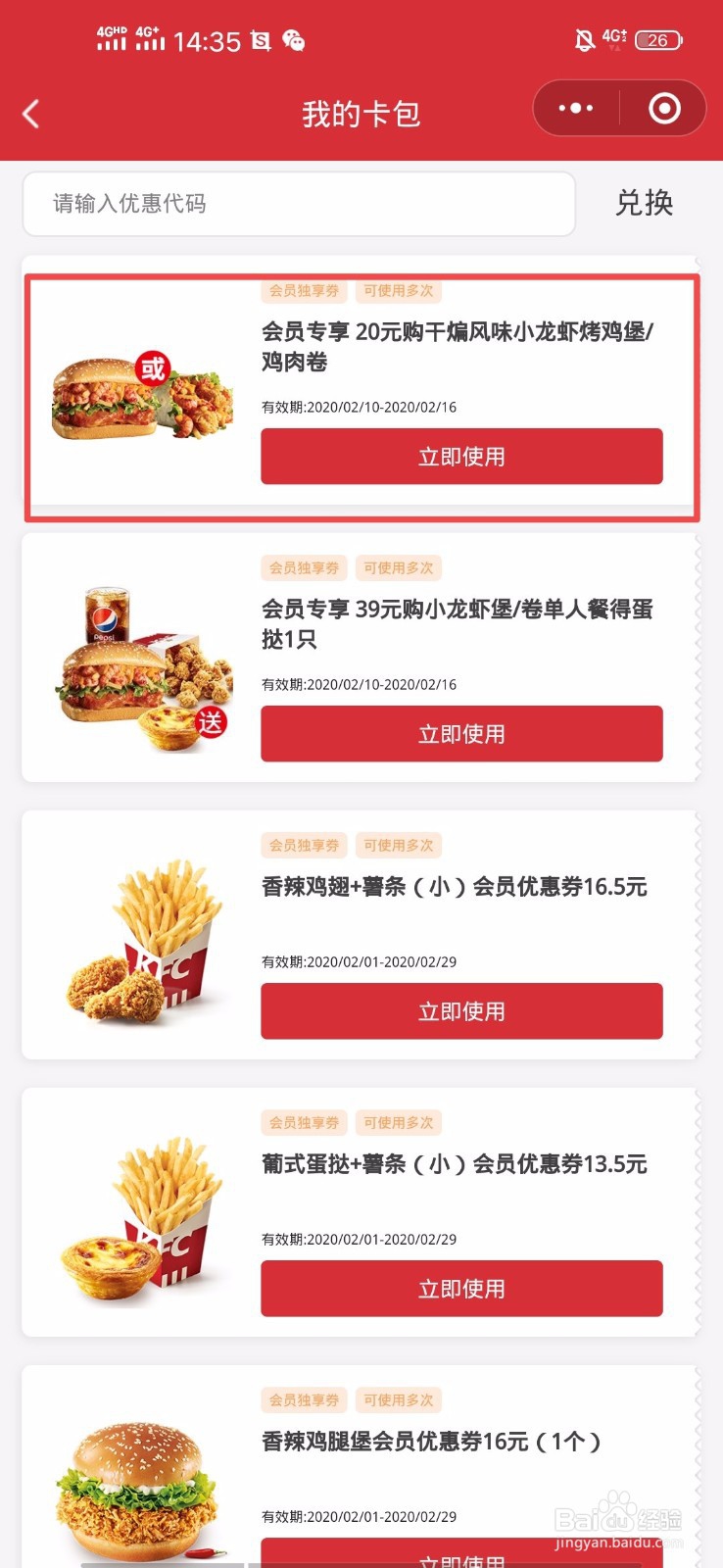Use the 香辣鸡腿堡 16元 coupon
Screen dimensions: 723x1568
point(461,1554)
